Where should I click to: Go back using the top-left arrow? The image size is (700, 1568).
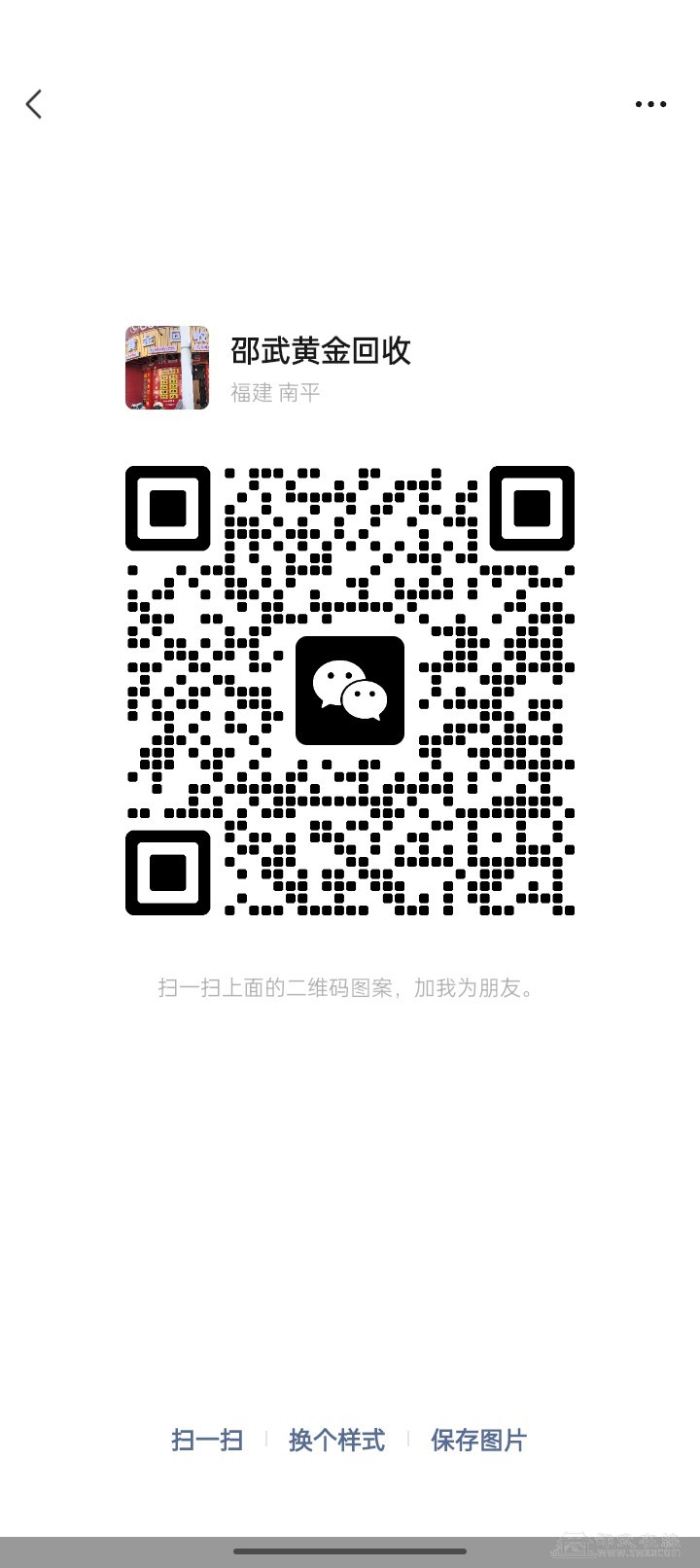(35, 104)
